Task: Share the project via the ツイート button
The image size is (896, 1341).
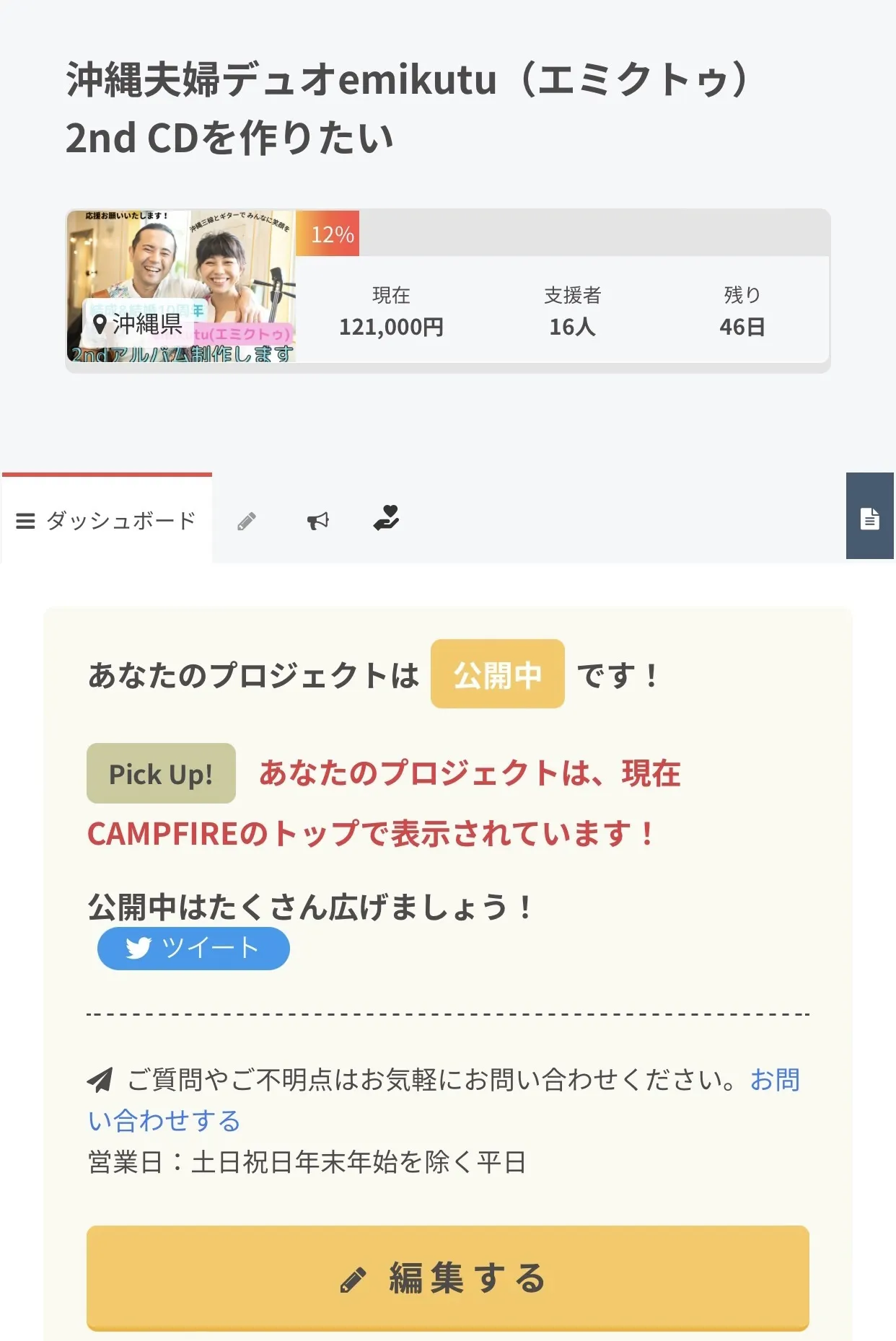Action: 193,948
